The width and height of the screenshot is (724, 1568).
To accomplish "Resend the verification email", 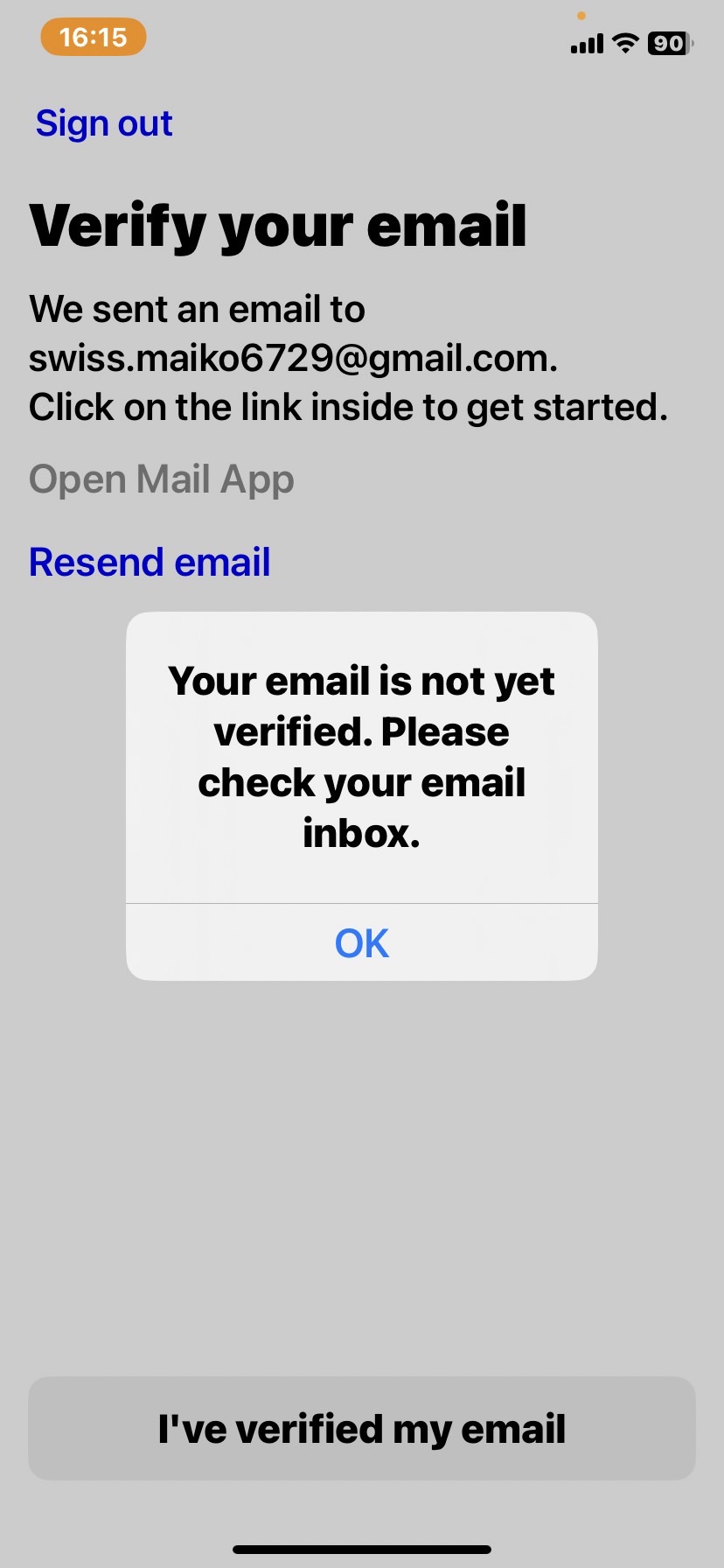I will coord(150,562).
